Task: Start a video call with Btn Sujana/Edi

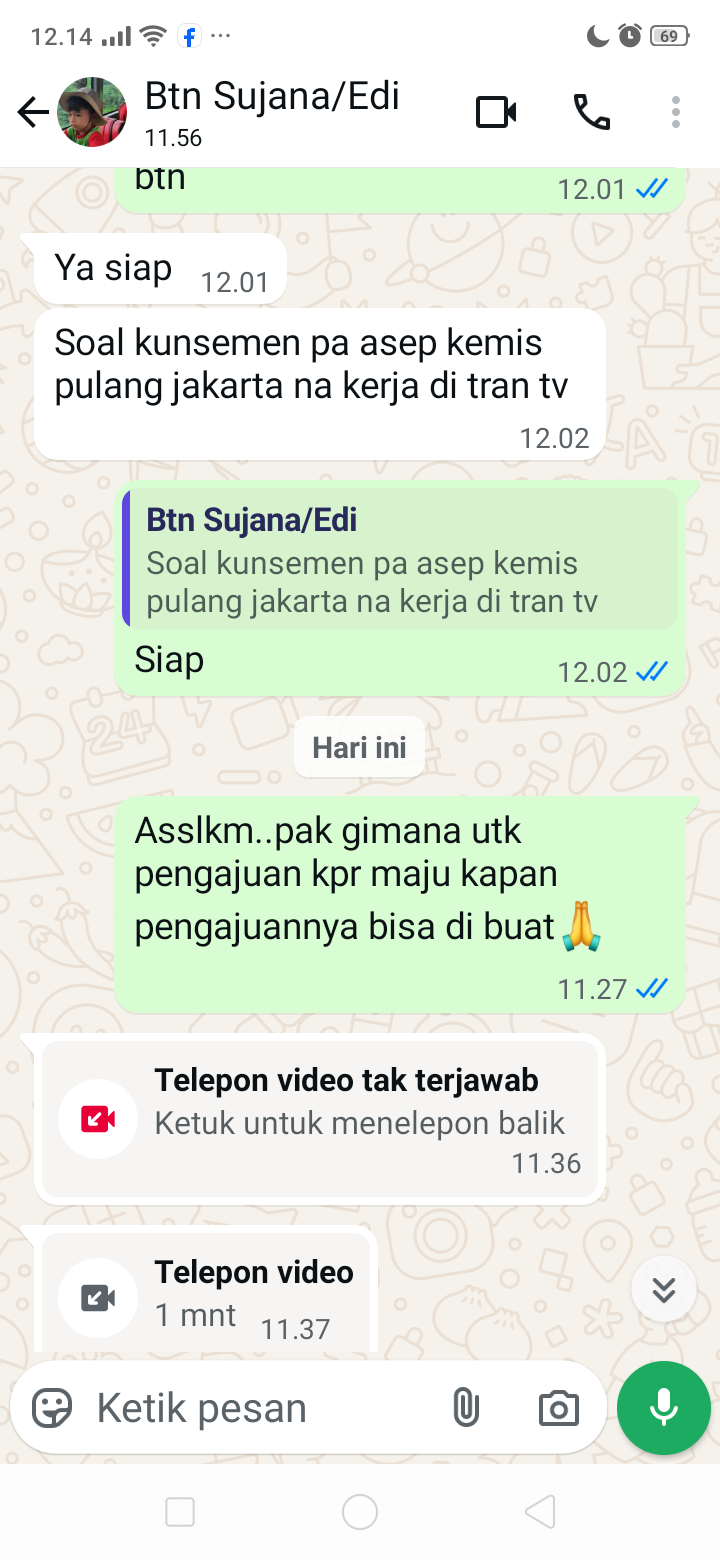Action: [496, 112]
